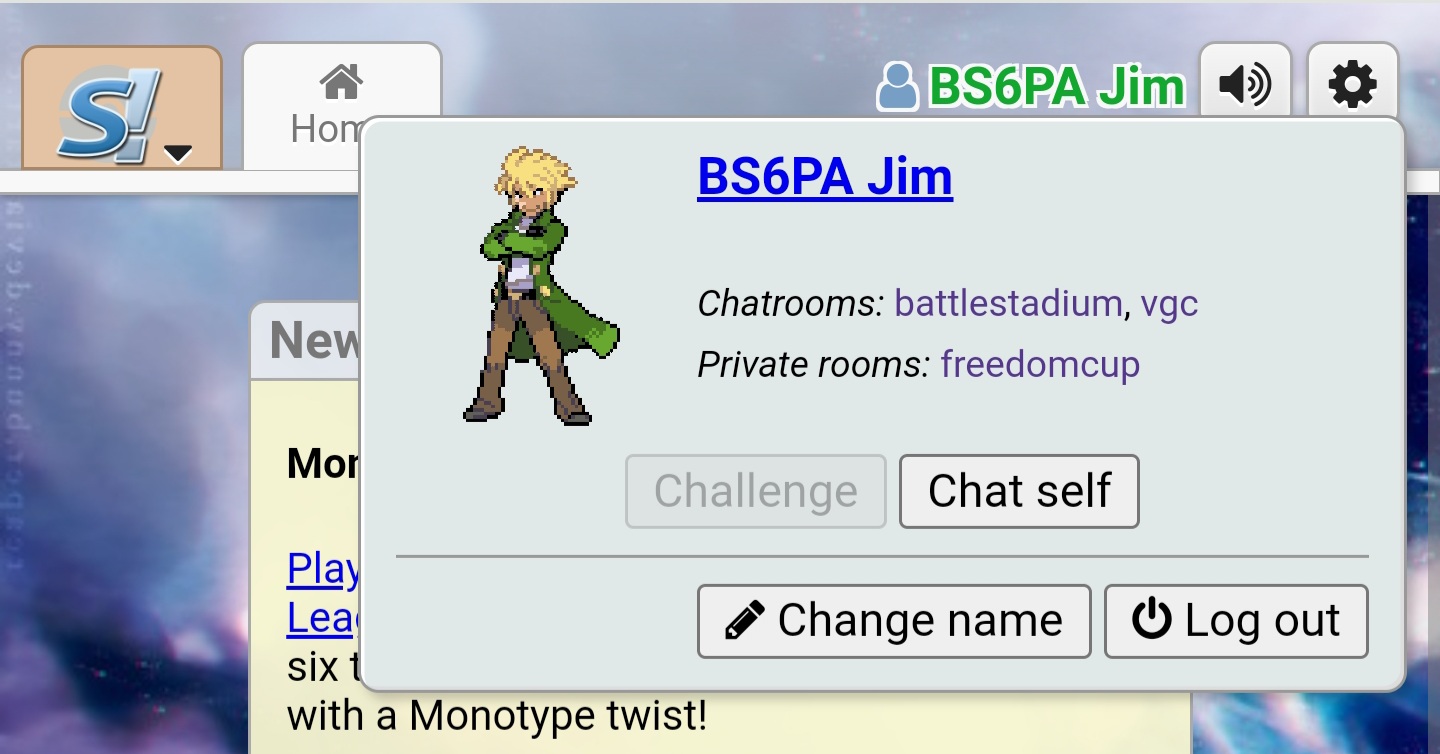Join the battlestadium chatroom
Image resolution: width=1440 pixels, height=754 pixels.
(1008, 302)
